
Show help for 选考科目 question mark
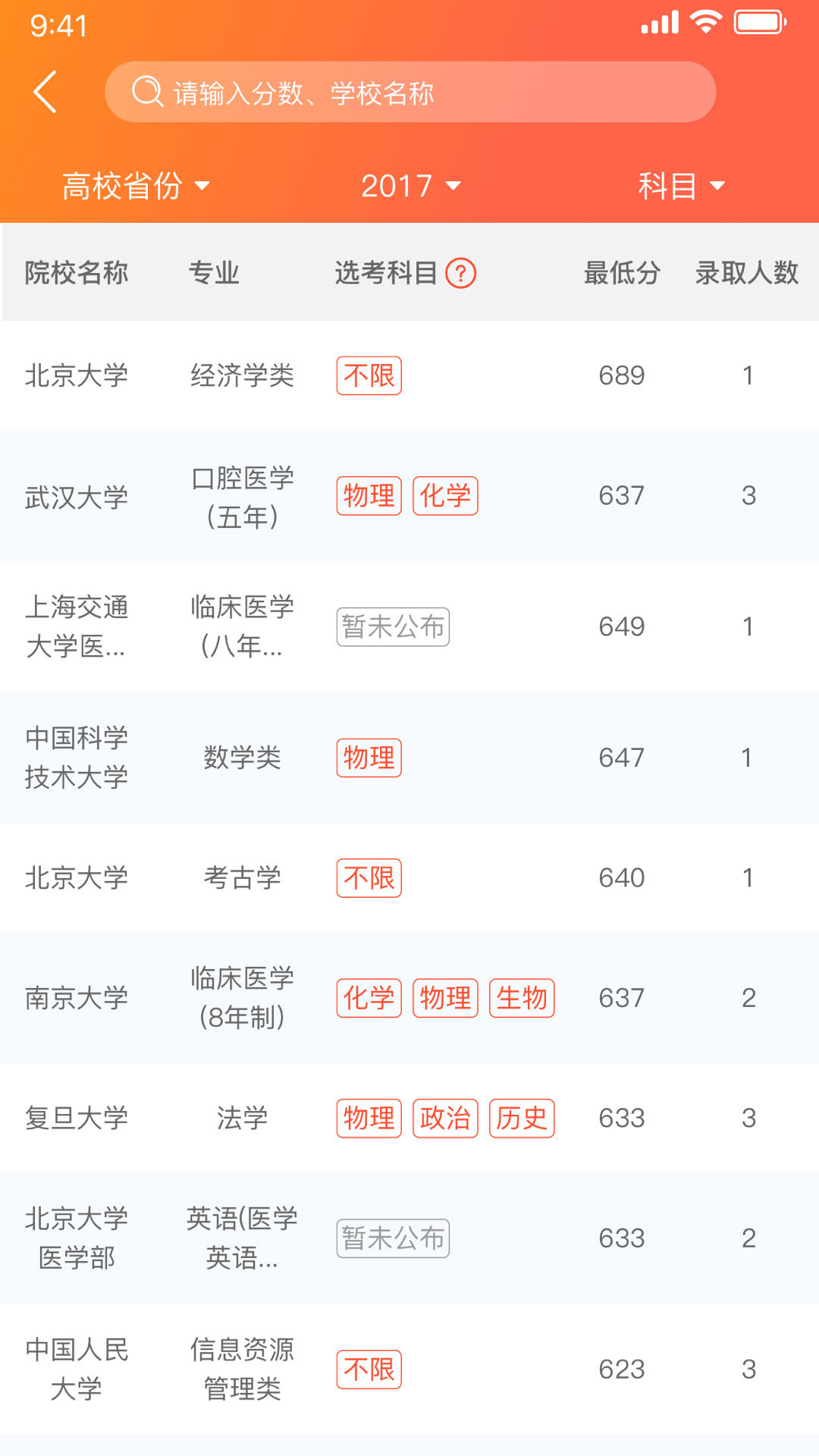(x=460, y=273)
